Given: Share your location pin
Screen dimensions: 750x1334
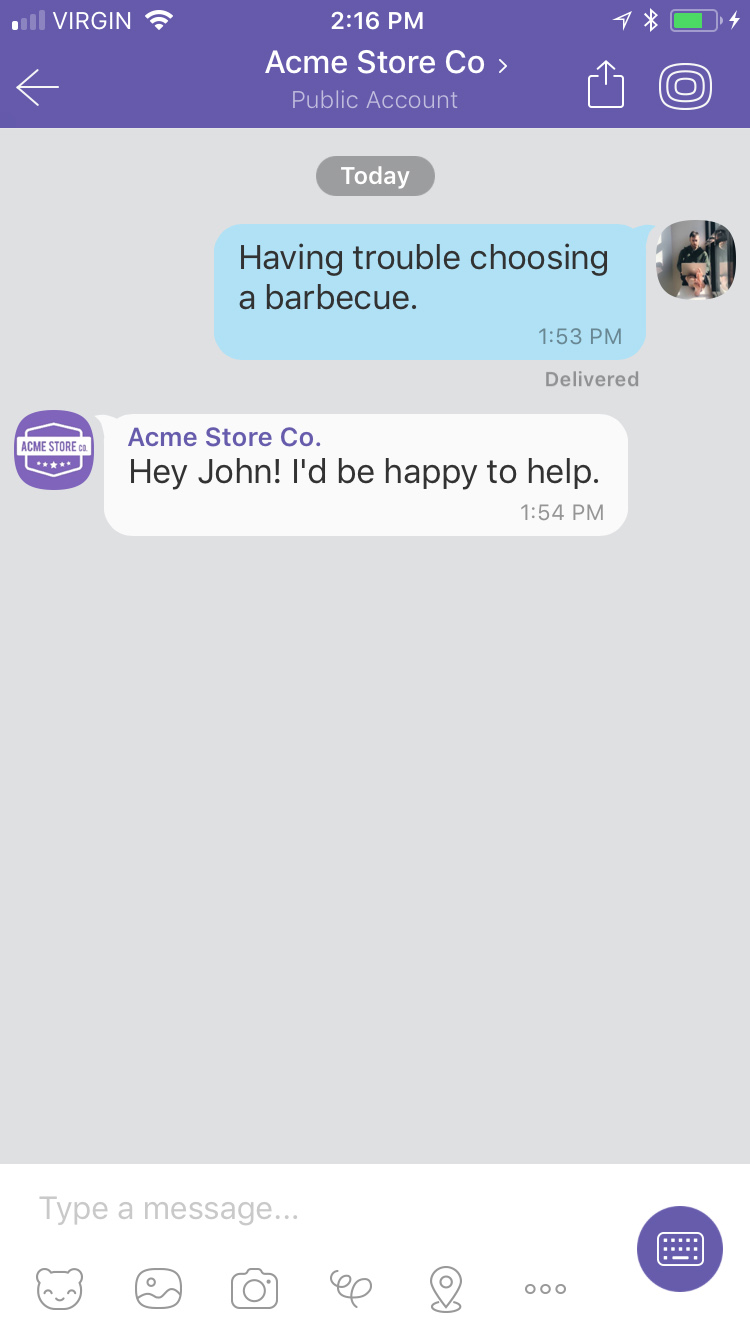Looking at the screenshot, I should [445, 1288].
